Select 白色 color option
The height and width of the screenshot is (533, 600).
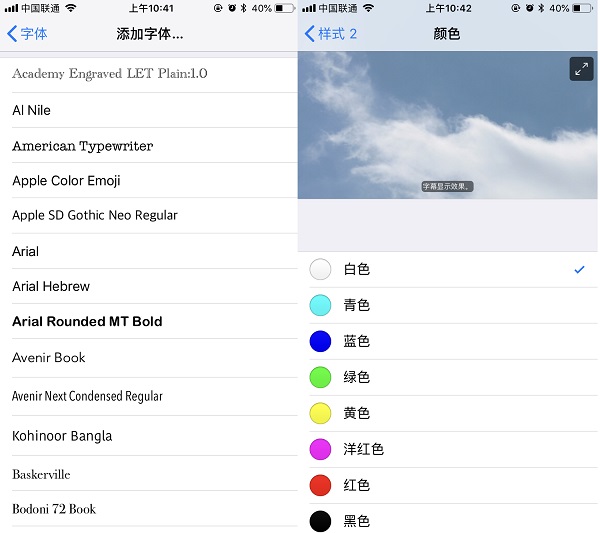357,270
